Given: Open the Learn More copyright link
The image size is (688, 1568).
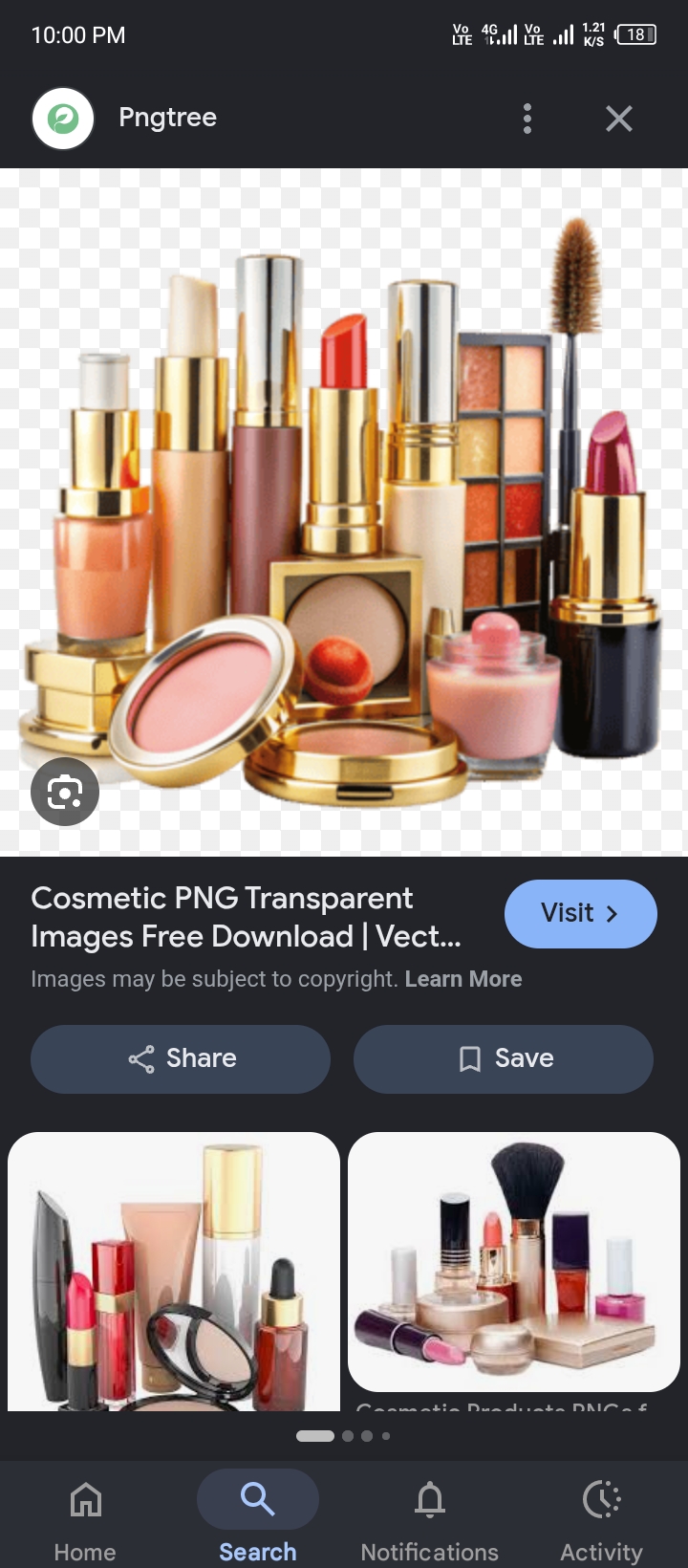Looking at the screenshot, I should [463, 979].
